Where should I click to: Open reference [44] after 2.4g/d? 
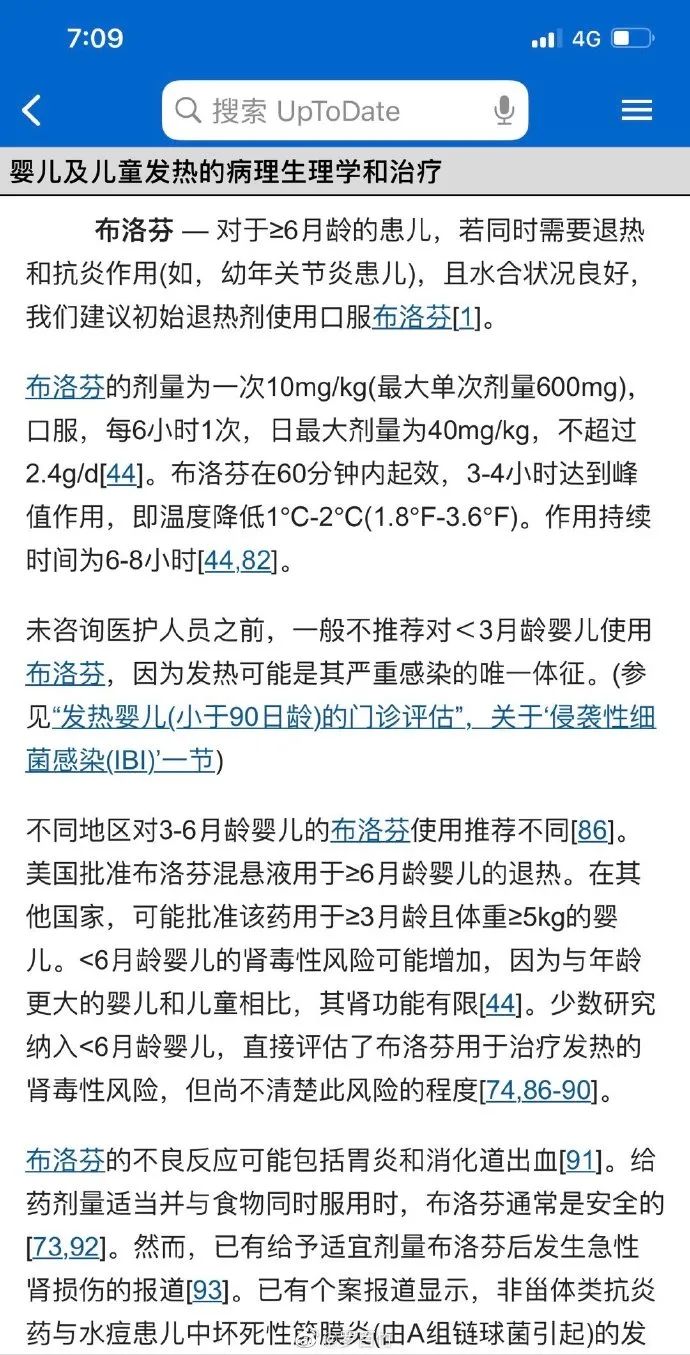(121, 473)
